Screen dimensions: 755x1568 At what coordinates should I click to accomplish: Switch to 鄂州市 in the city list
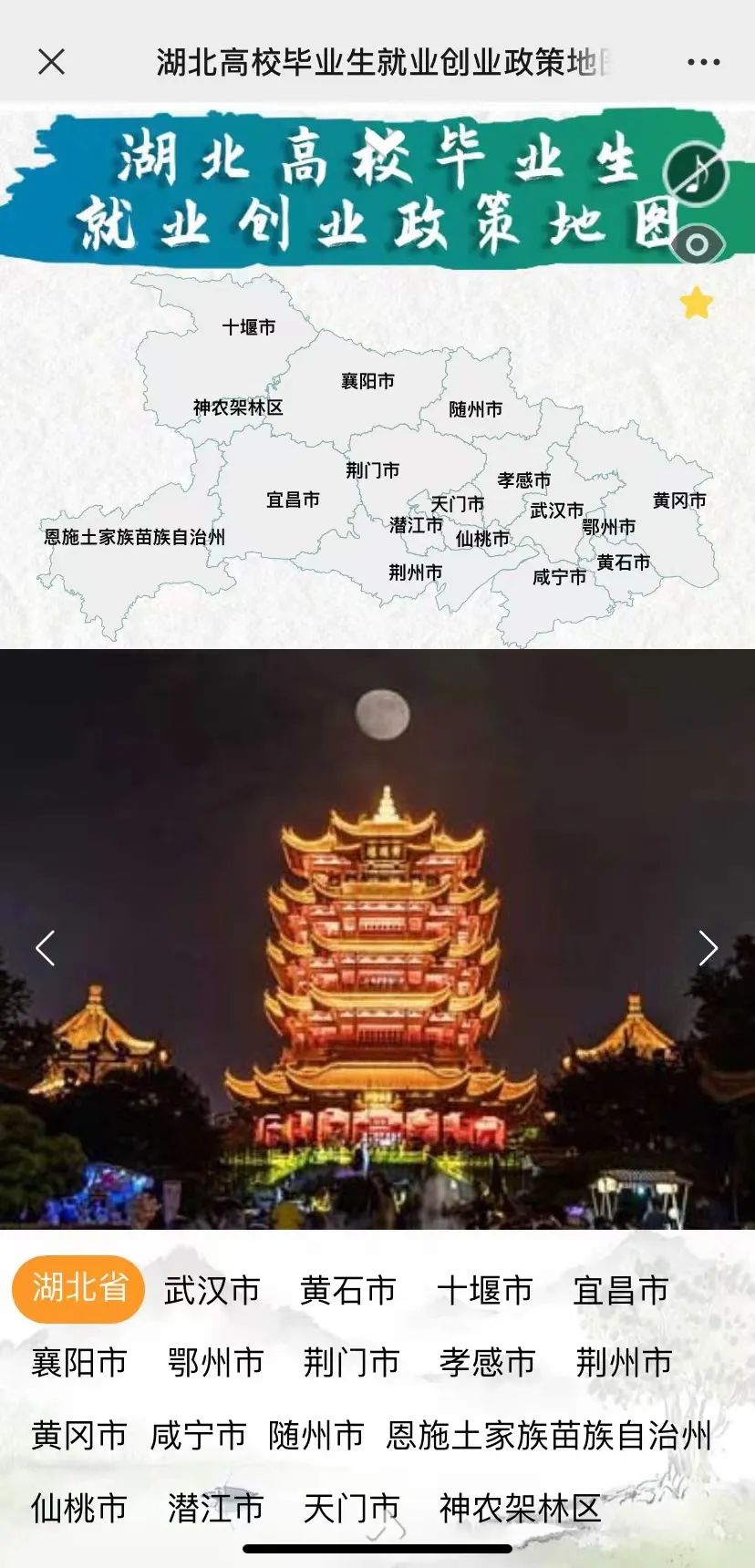[x=215, y=1362]
